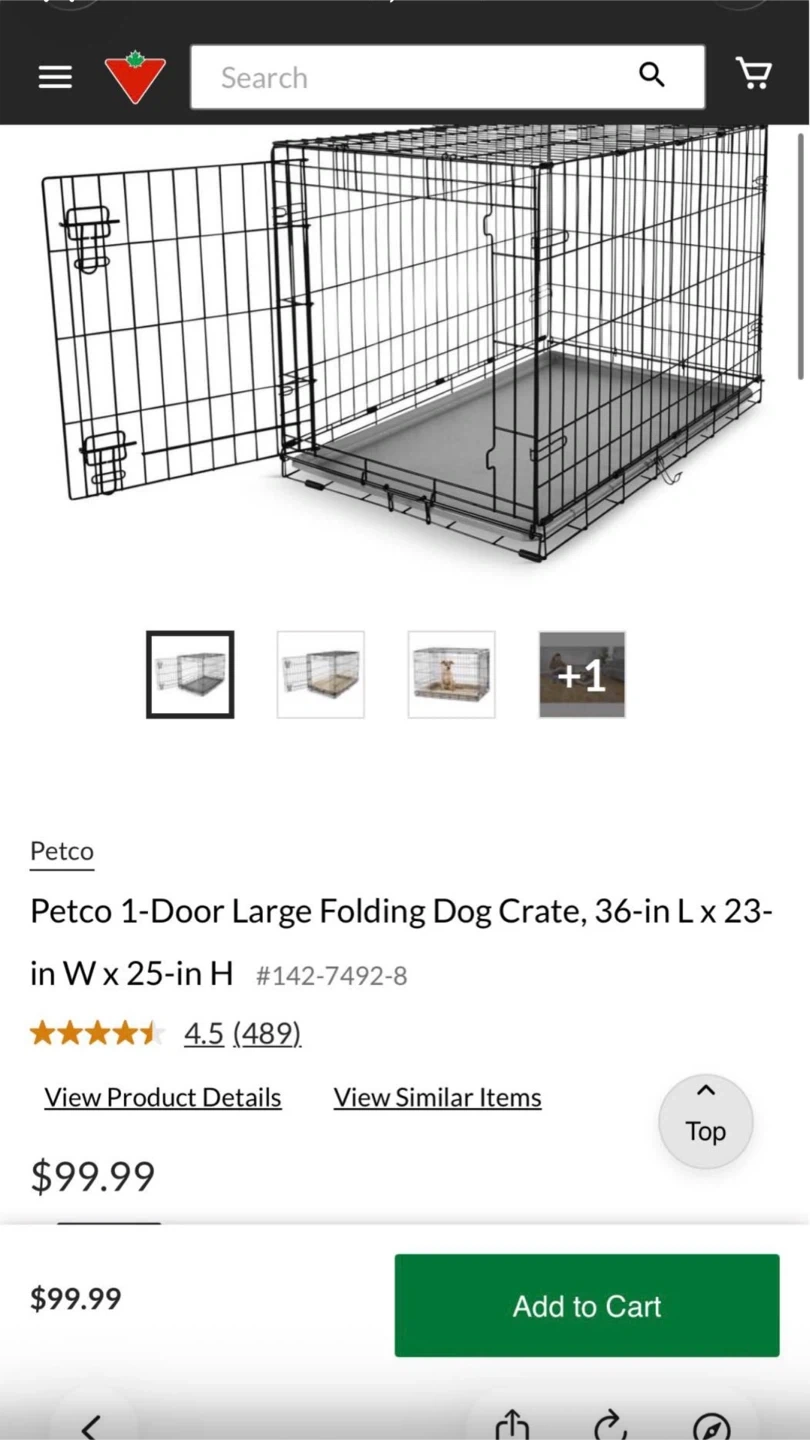Jump back to Top of page
The height and width of the screenshot is (1440, 810).
pos(705,1121)
